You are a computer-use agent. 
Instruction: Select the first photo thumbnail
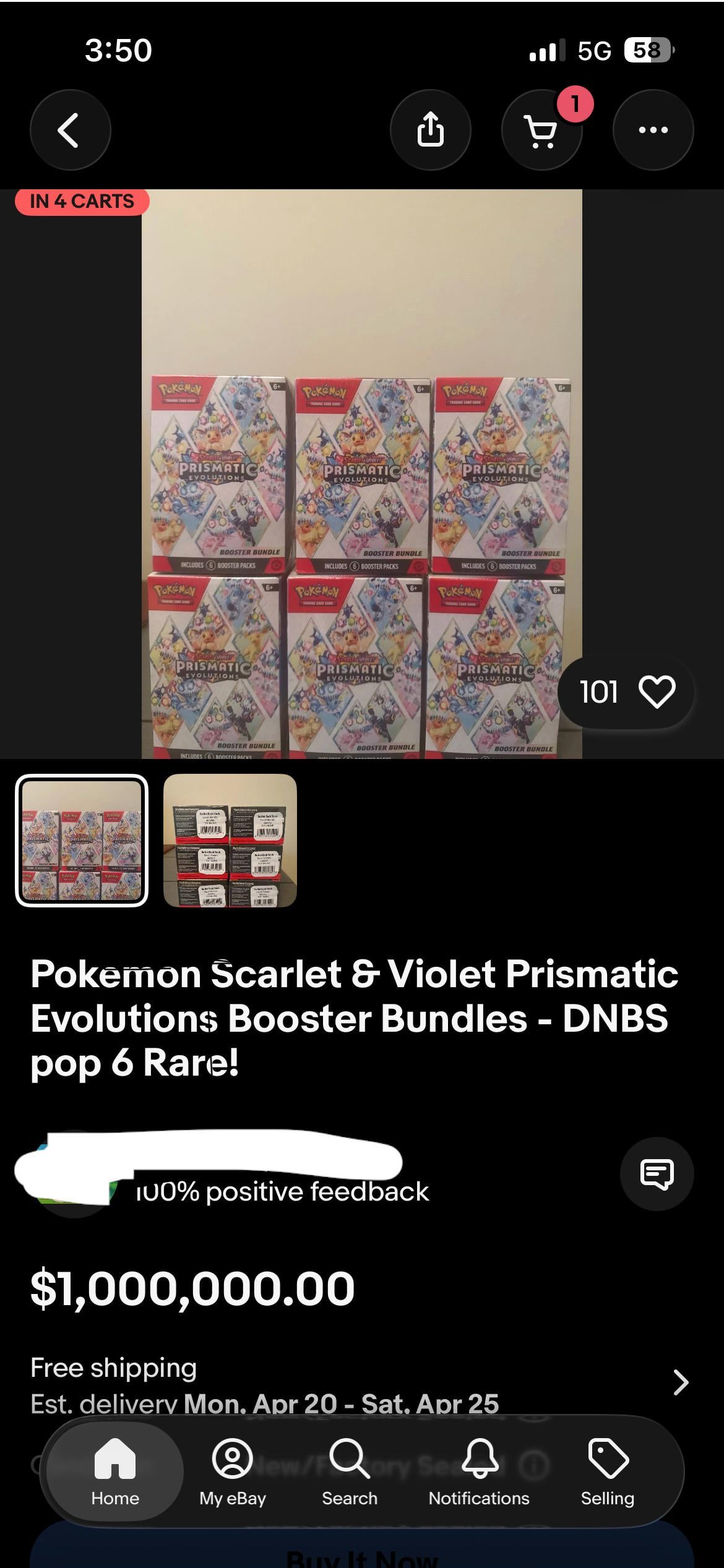[82, 841]
